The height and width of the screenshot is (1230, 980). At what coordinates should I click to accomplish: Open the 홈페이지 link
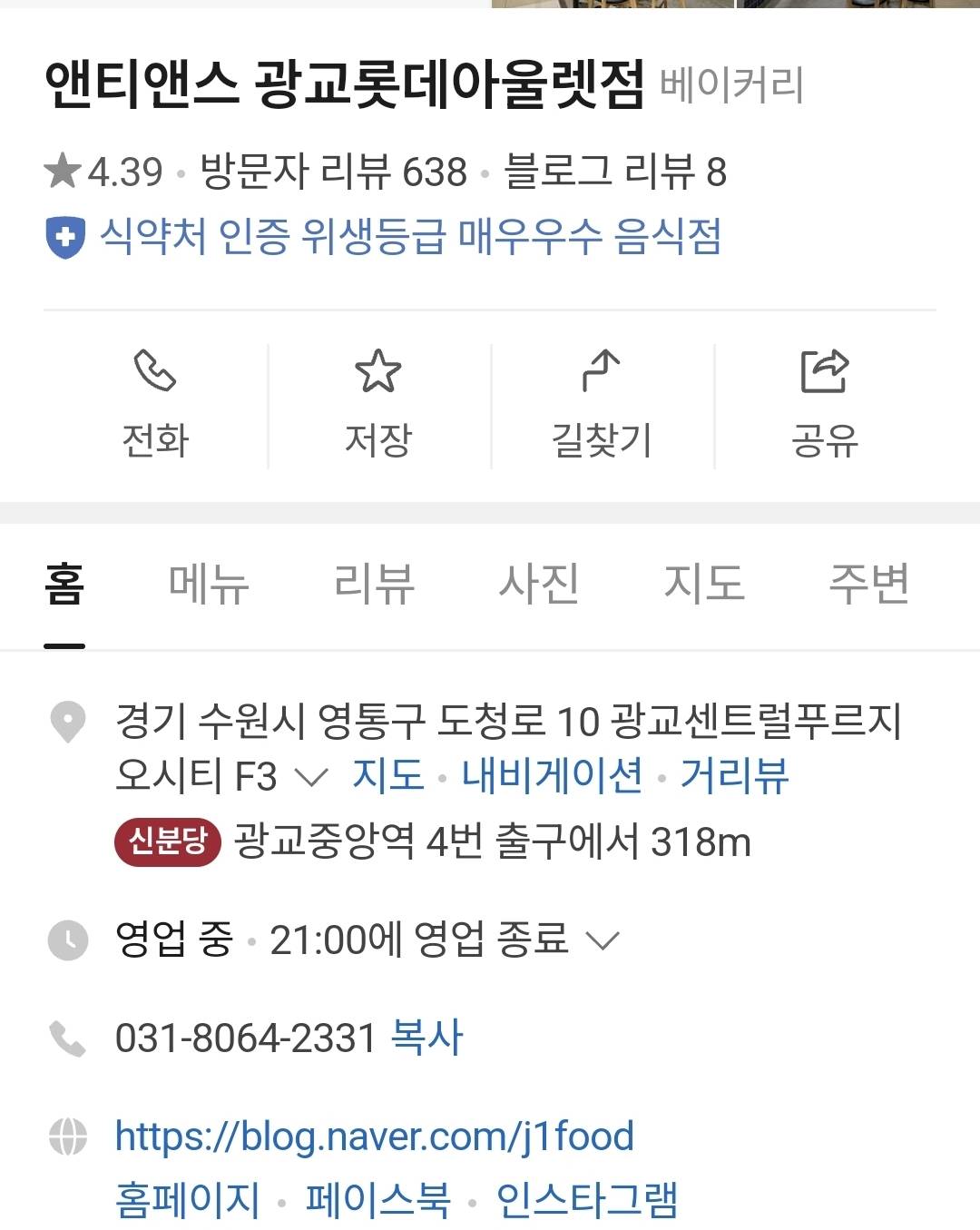188,1200
